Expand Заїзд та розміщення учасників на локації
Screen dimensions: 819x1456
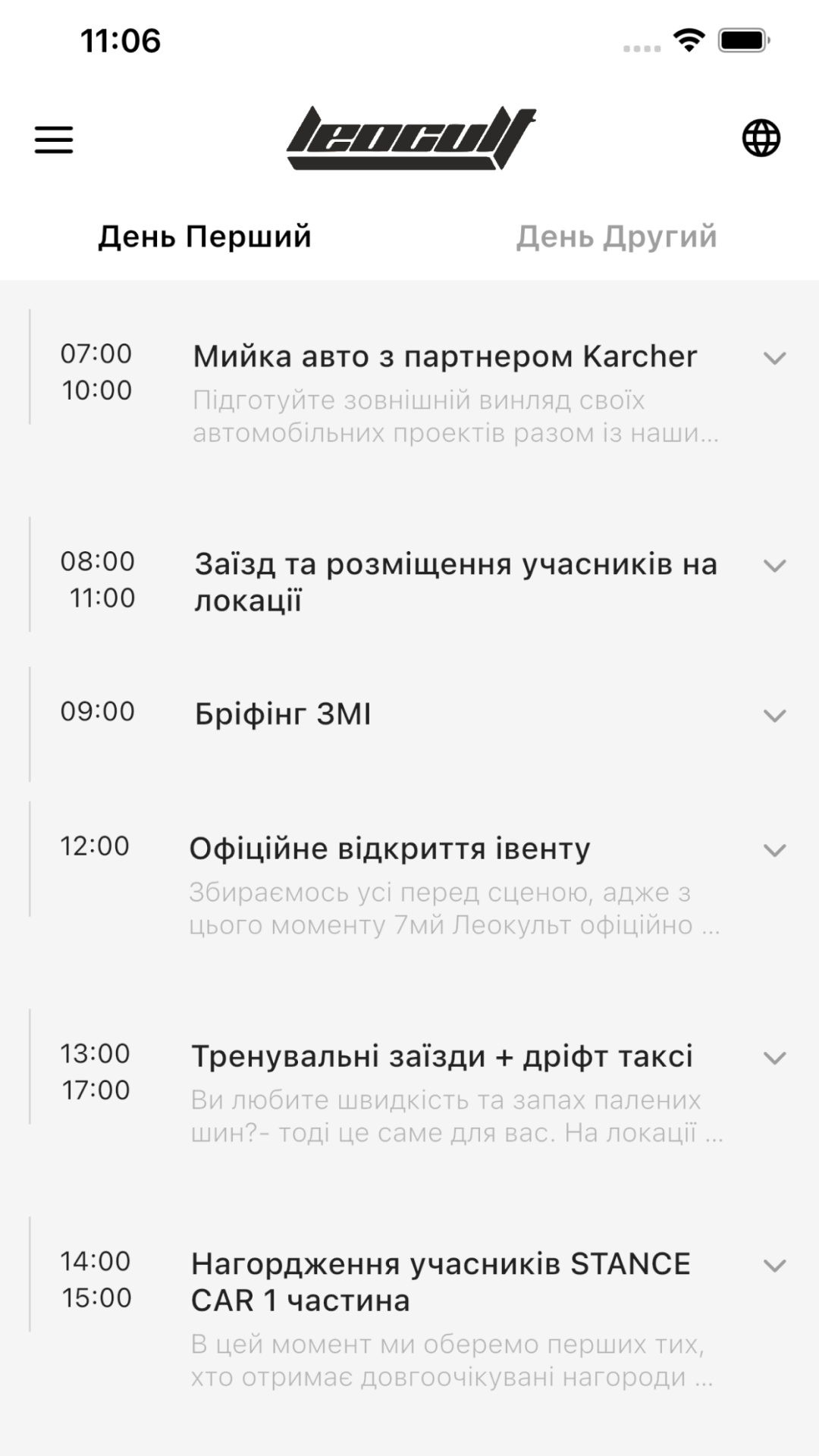point(774,566)
